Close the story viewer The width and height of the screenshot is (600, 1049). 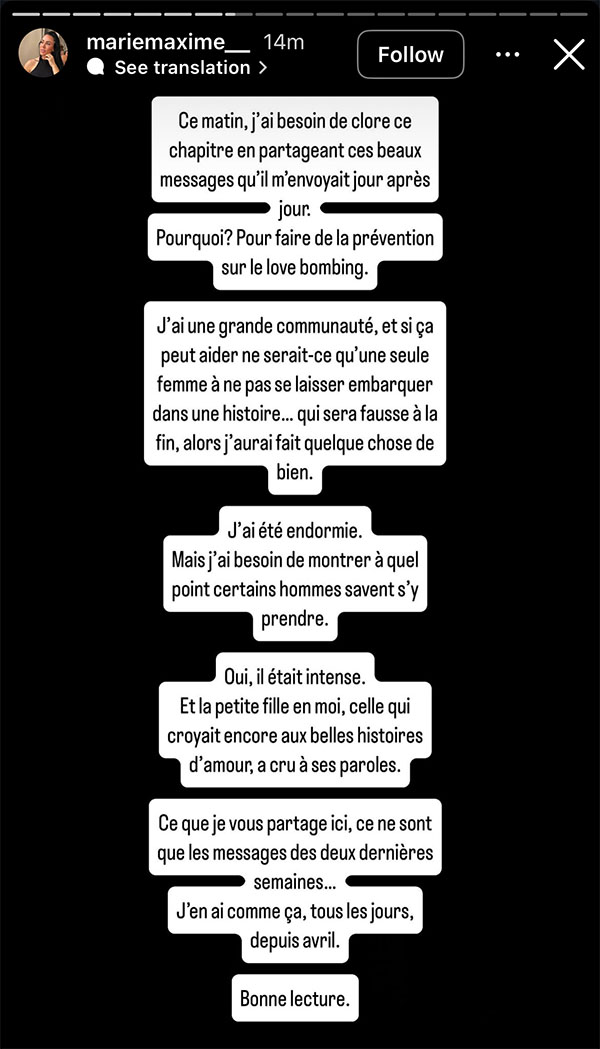pos(569,54)
